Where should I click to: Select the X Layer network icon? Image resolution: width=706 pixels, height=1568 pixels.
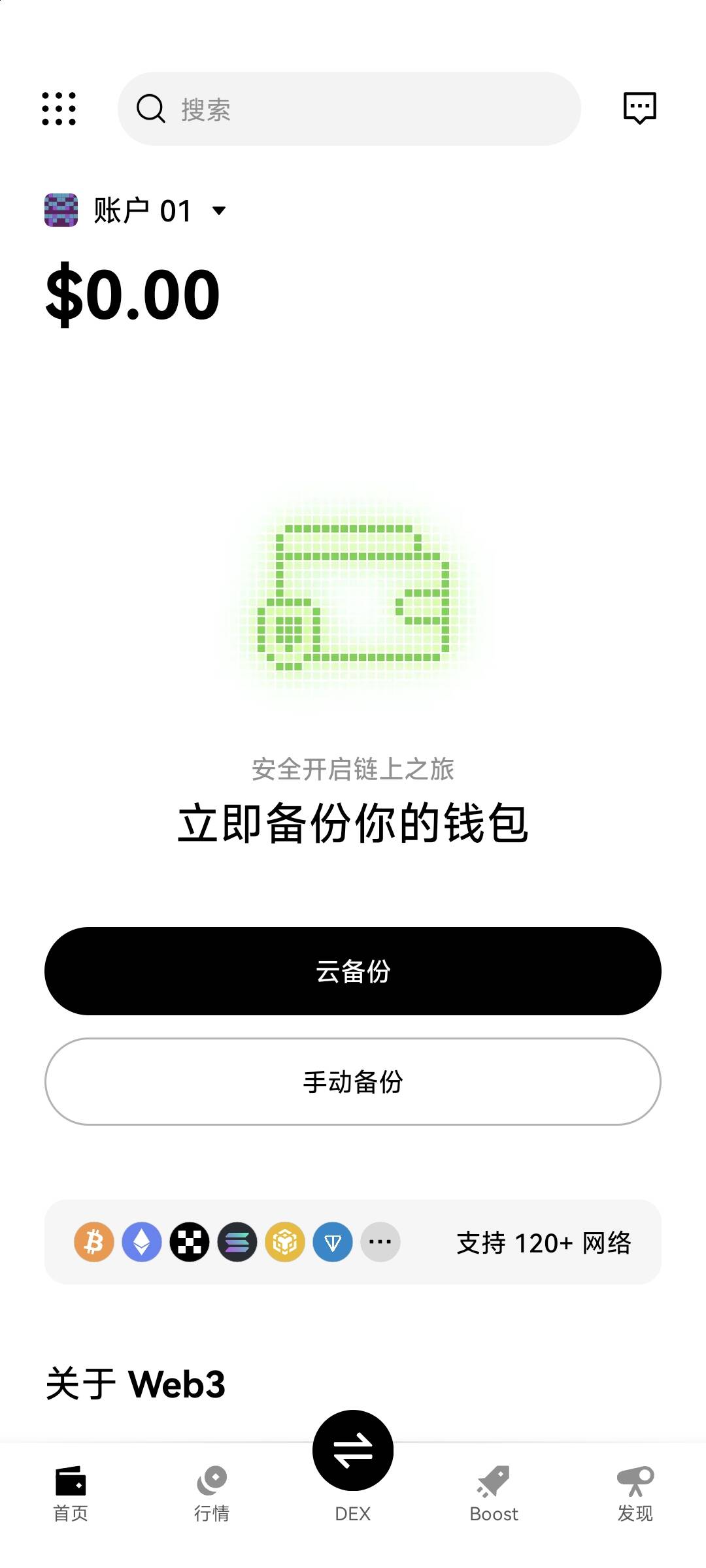[190, 1241]
